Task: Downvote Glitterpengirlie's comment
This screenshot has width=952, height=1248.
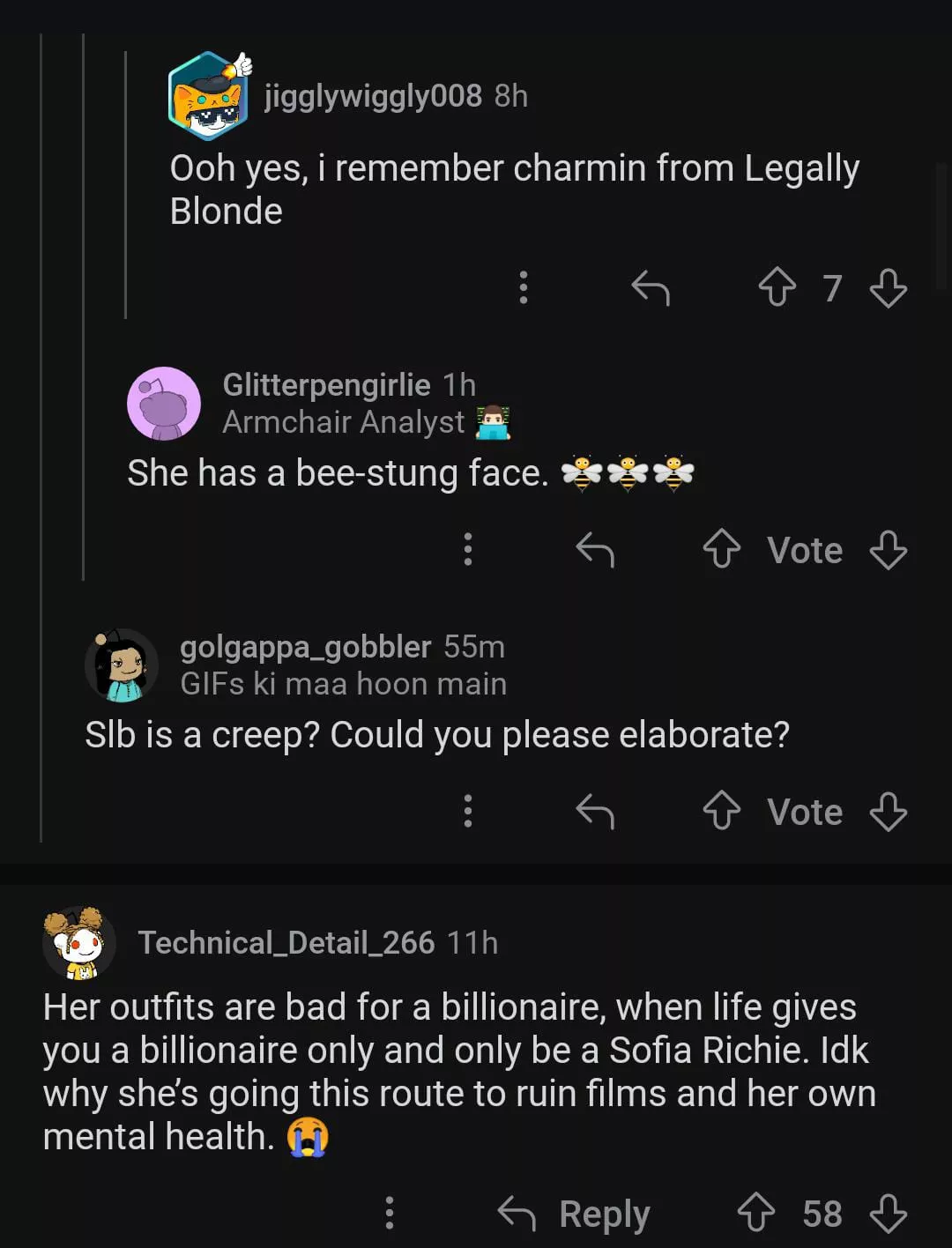Action: point(888,549)
